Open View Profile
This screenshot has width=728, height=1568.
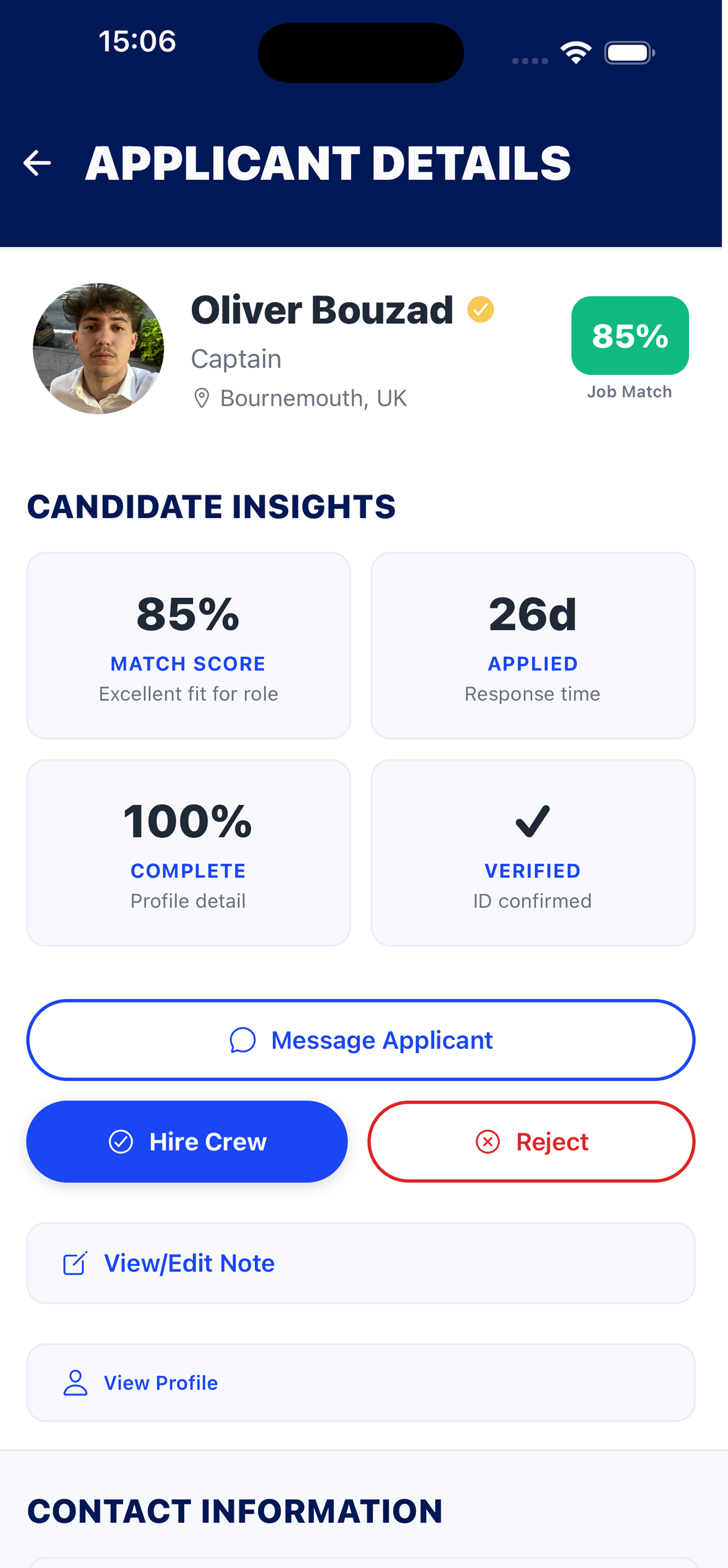point(361,1382)
